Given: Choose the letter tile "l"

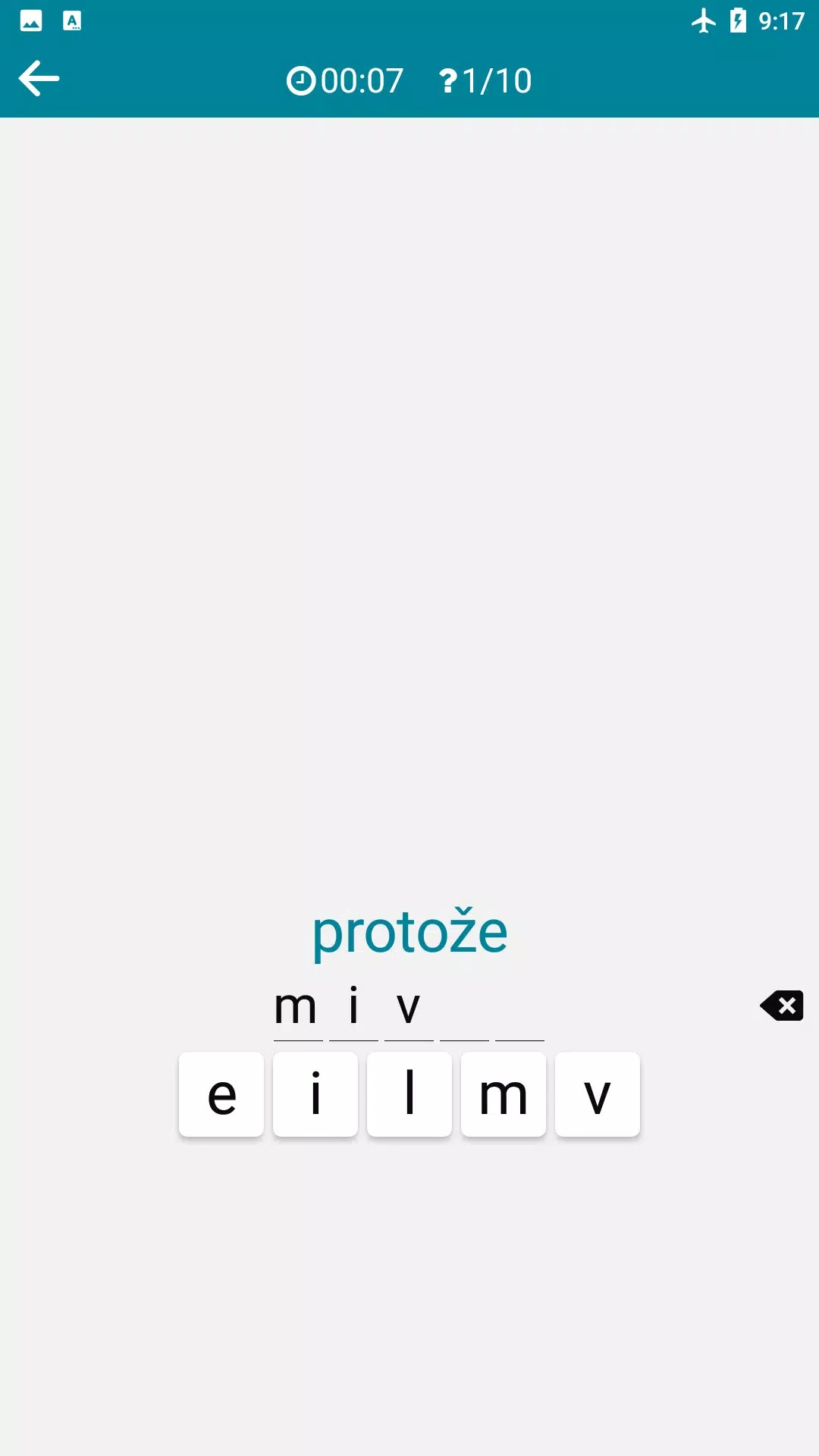Looking at the screenshot, I should coord(409,1094).
